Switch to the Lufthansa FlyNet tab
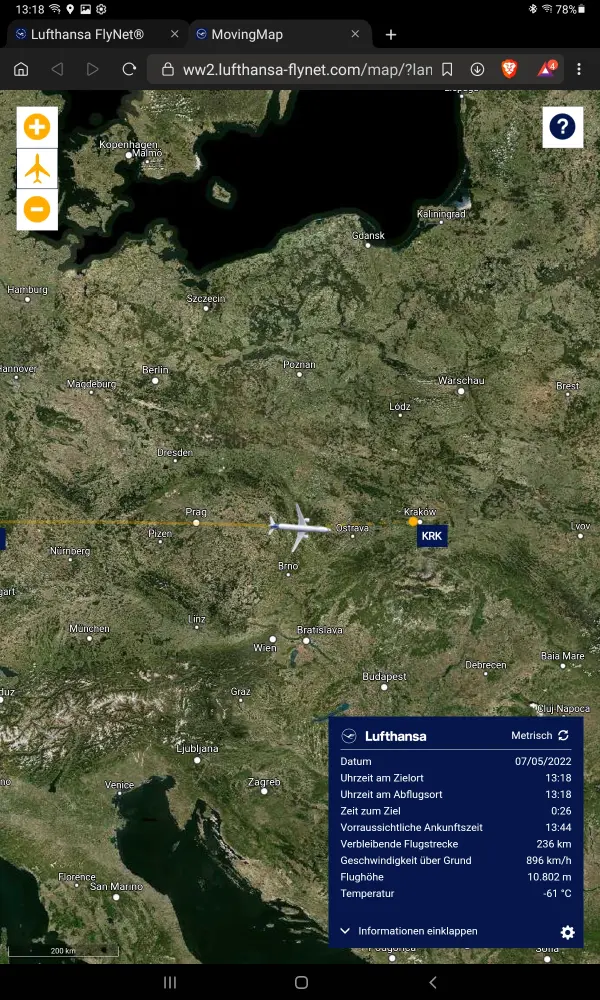 (x=88, y=34)
